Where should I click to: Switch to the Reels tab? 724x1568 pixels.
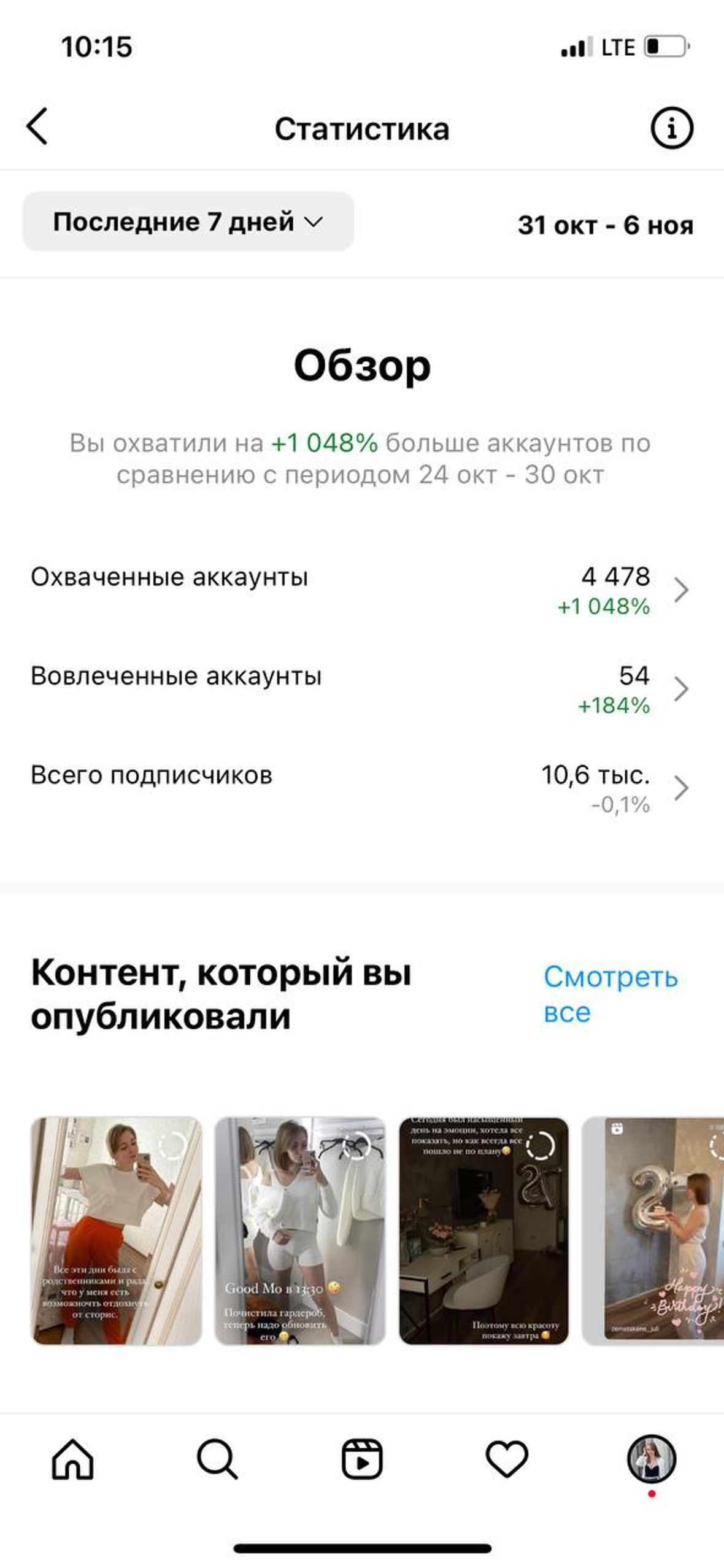(x=362, y=1459)
